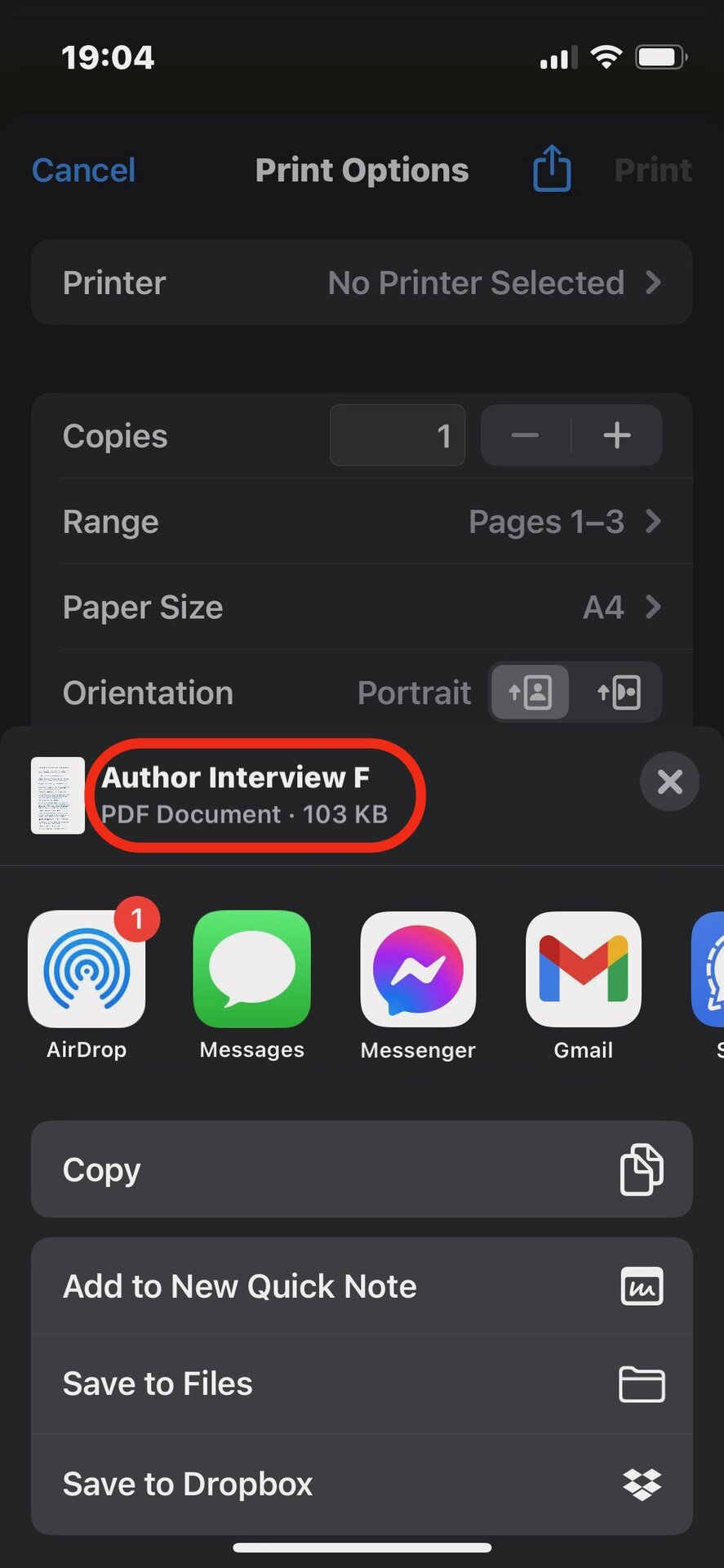Screen dimensions: 724x1568
Task: Switch orientation to landscape
Action: 619,693
